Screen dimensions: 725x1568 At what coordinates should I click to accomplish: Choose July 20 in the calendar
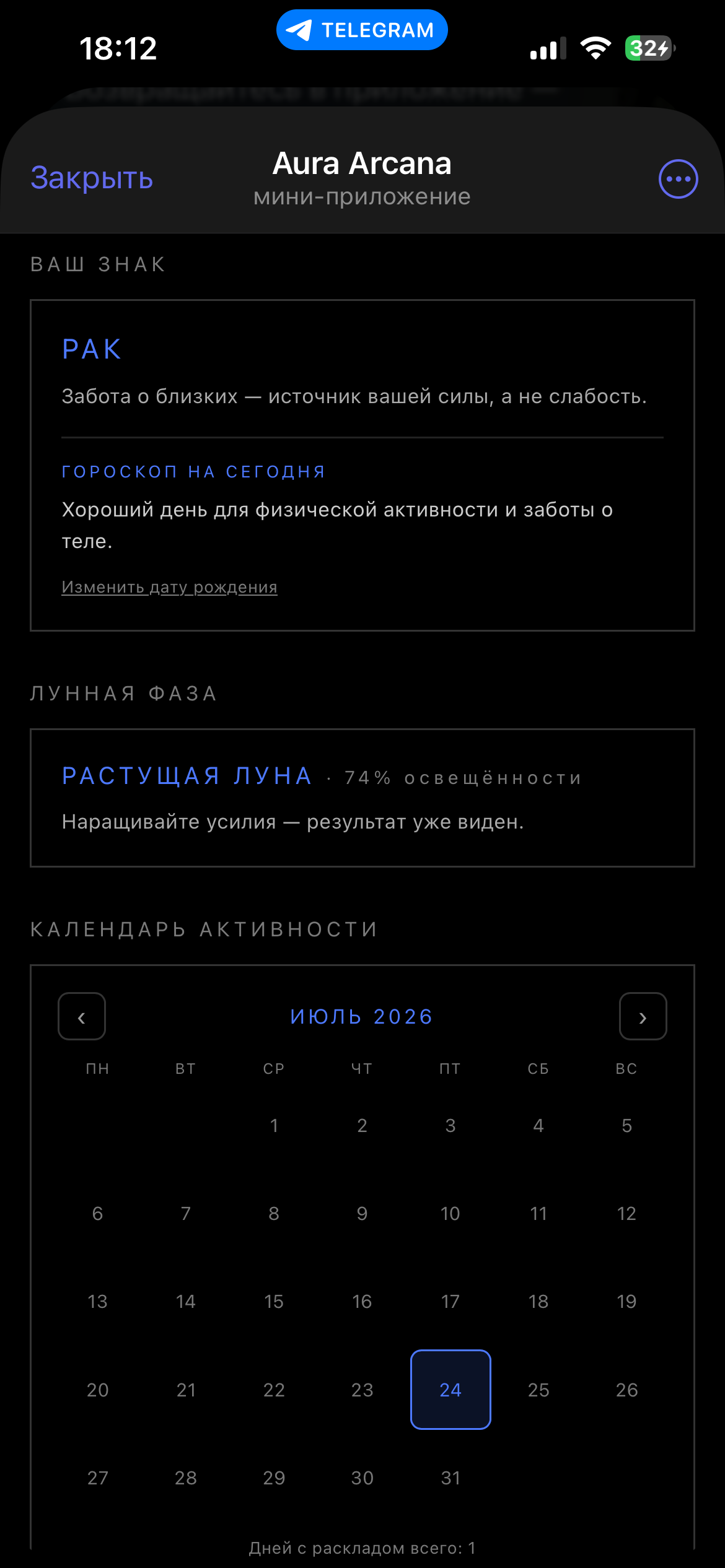tap(98, 1390)
